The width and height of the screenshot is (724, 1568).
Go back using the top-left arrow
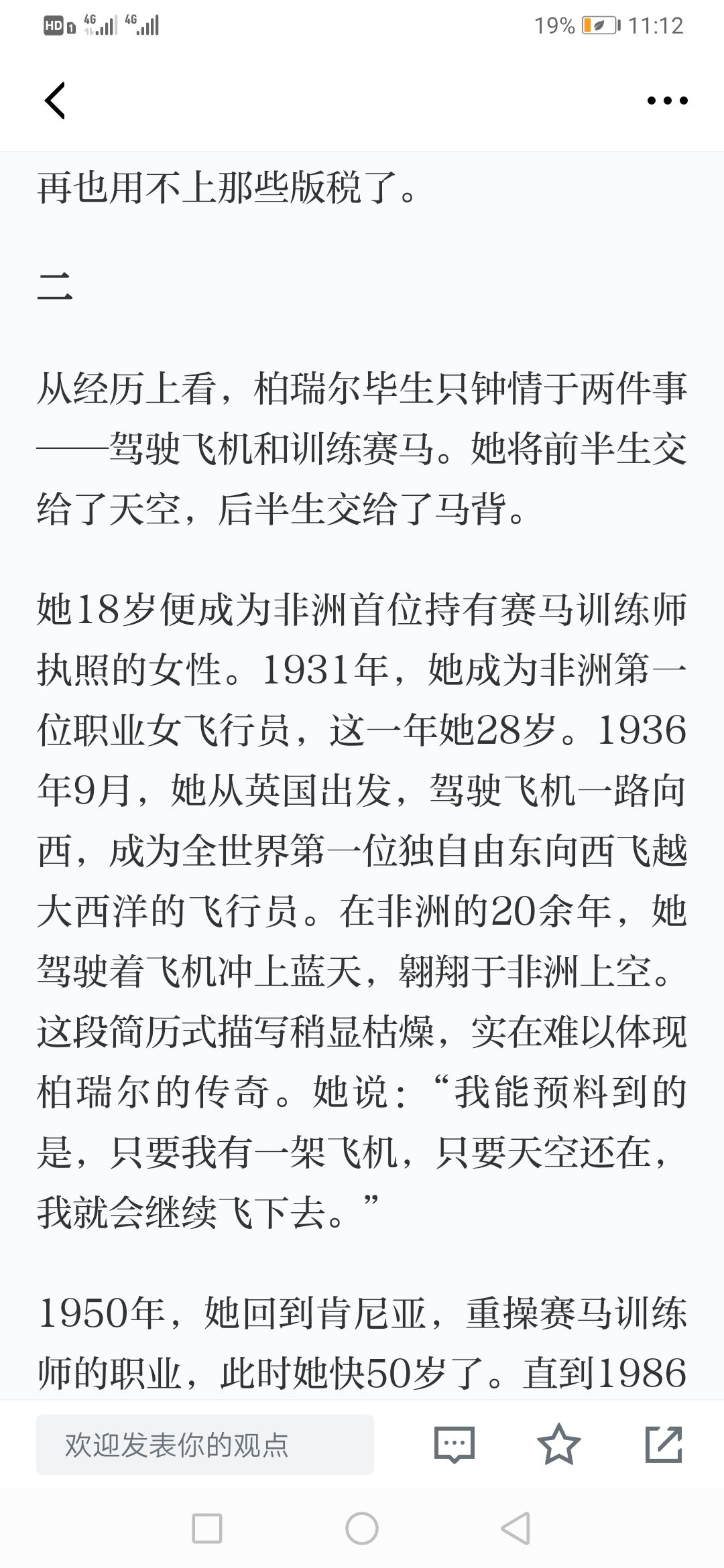point(55,101)
